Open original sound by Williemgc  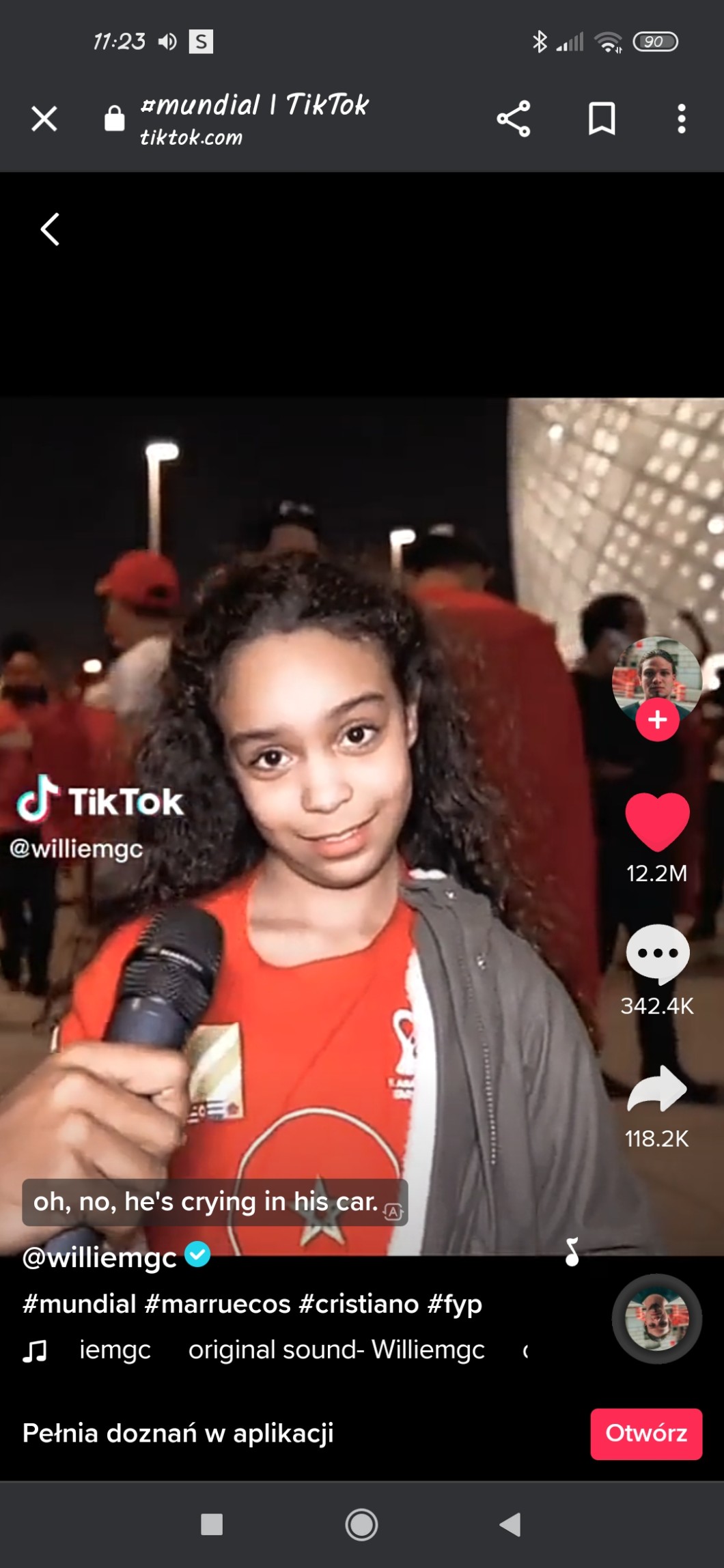pos(337,1350)
